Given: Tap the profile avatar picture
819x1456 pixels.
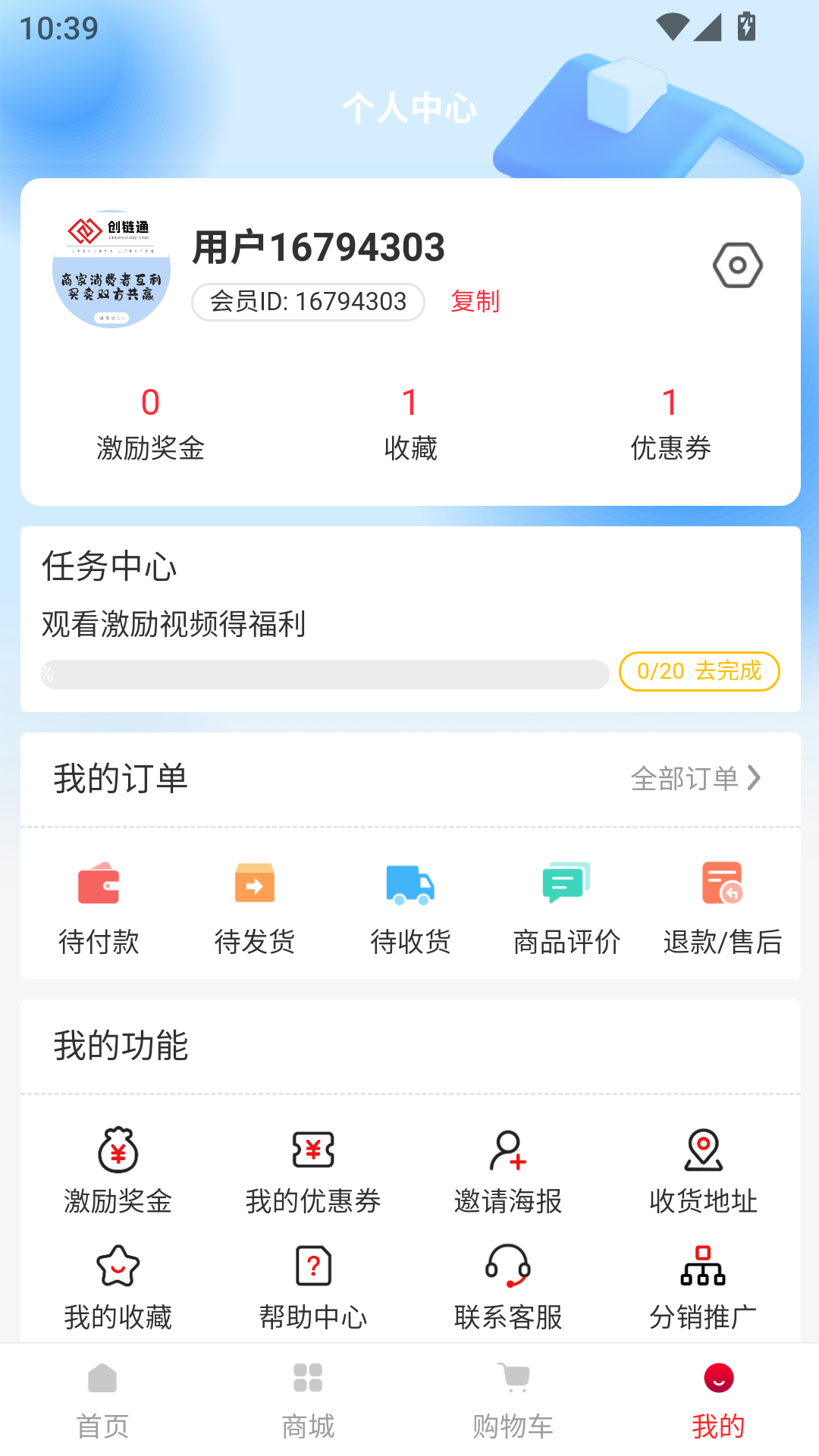Looking at the screenshot, I should (111, 269).
